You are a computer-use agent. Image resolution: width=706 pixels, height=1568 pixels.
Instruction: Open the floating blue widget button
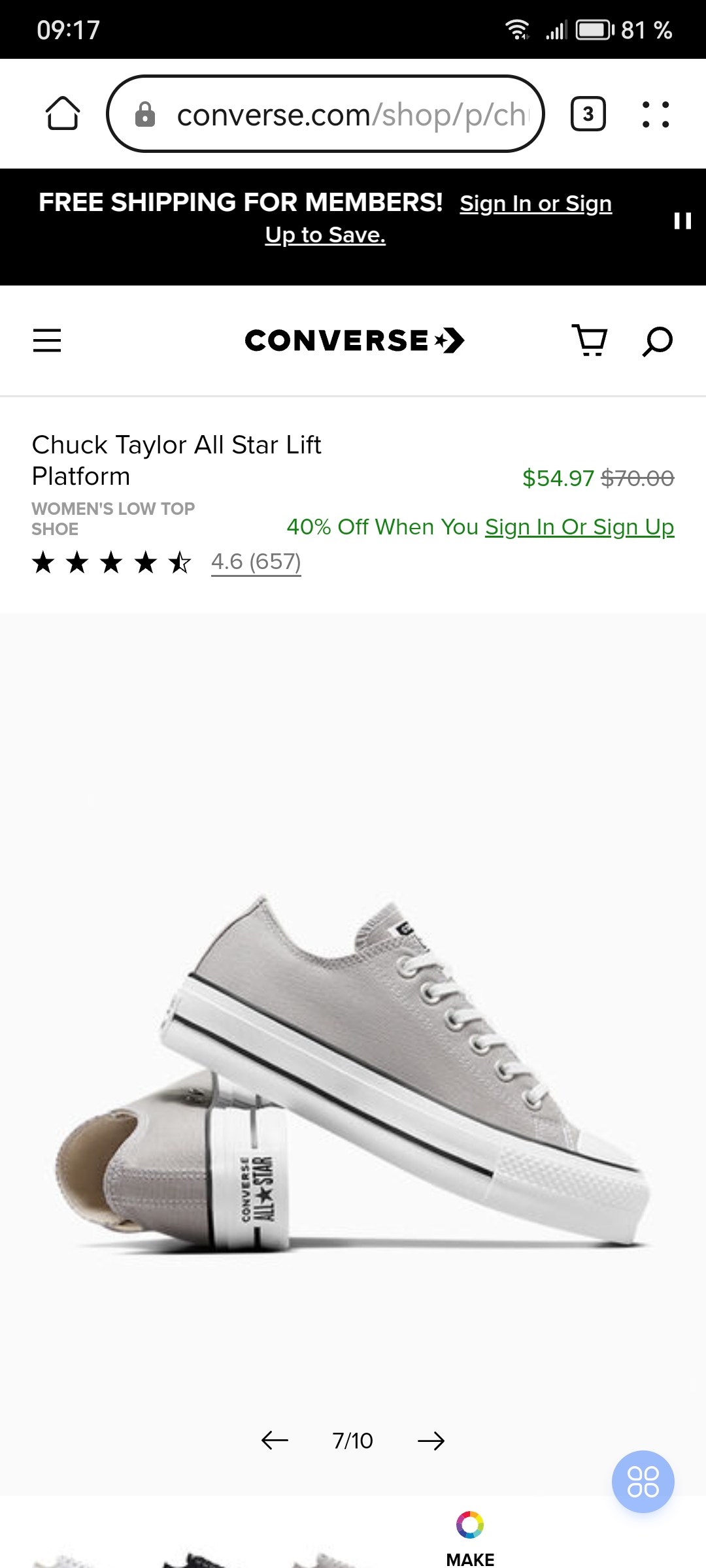(x=643, y=1482)
